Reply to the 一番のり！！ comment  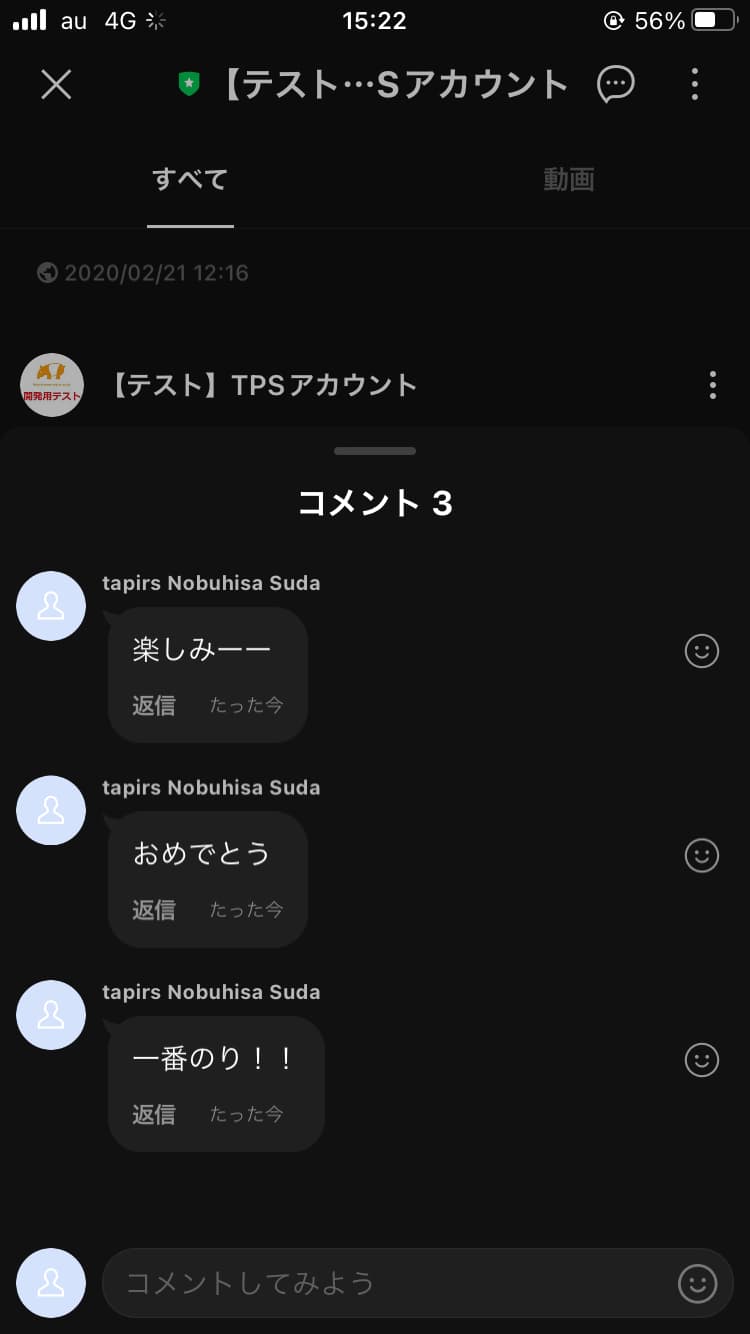[x=154, y=1114]
